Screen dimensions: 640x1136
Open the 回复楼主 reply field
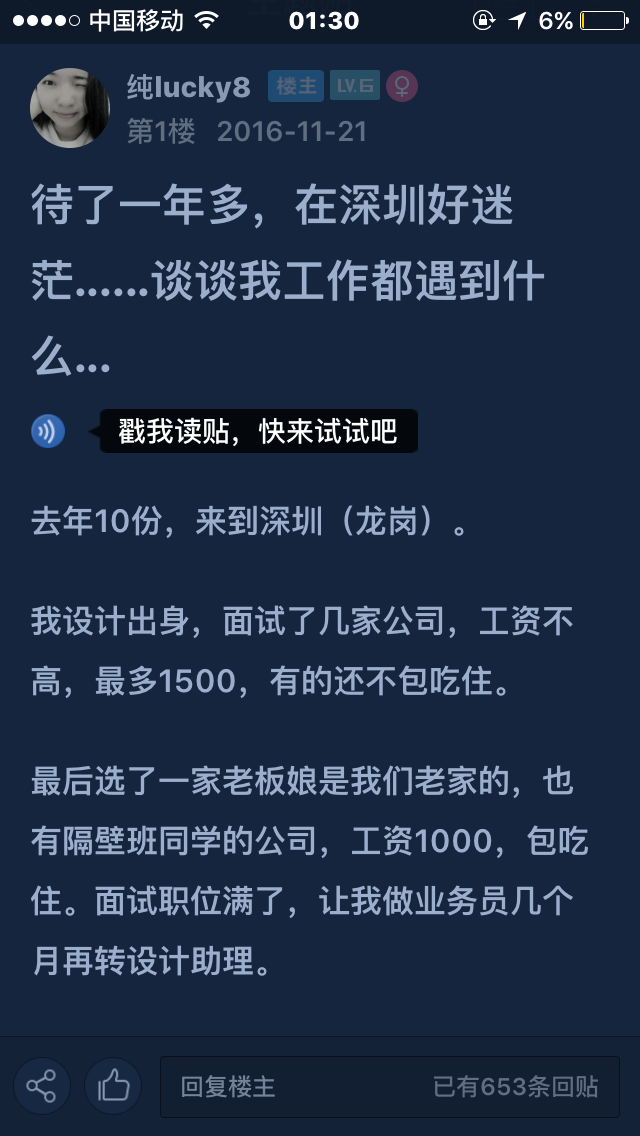pos(390,1087)
